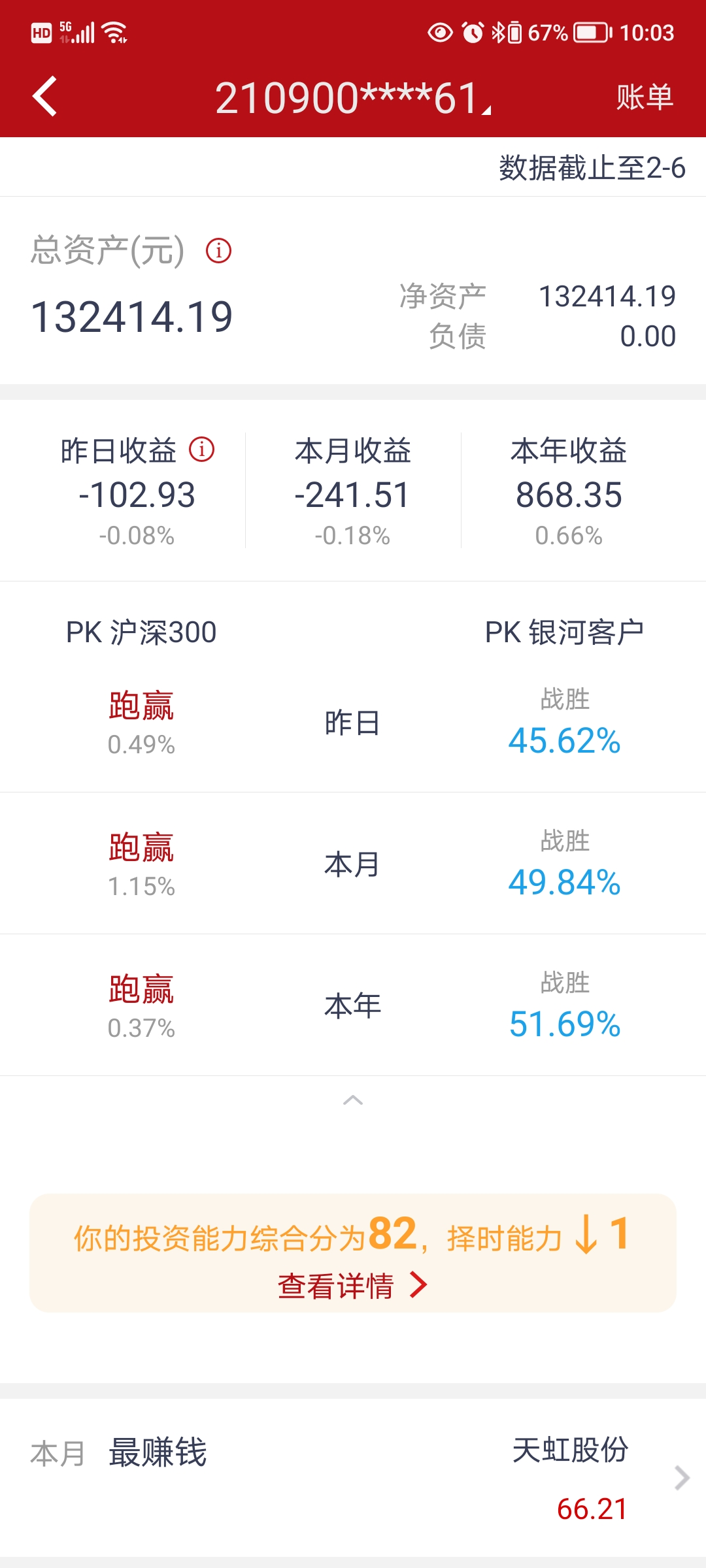706x1568 pixels.
Task: Open 本月最赚钱 天虹股份 row
Action: tap(353, 1478)
